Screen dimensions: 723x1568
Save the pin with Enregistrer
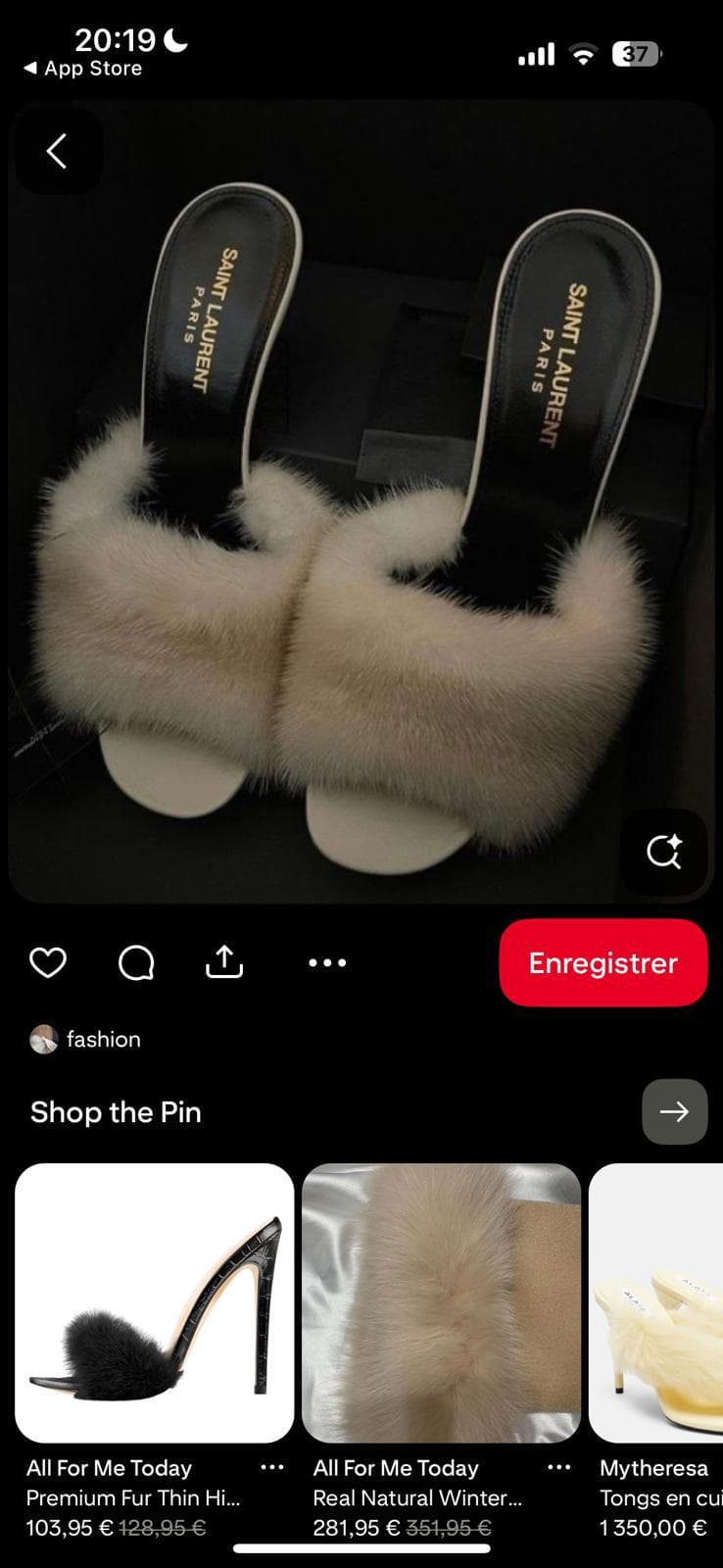click(x=602, y=962)
